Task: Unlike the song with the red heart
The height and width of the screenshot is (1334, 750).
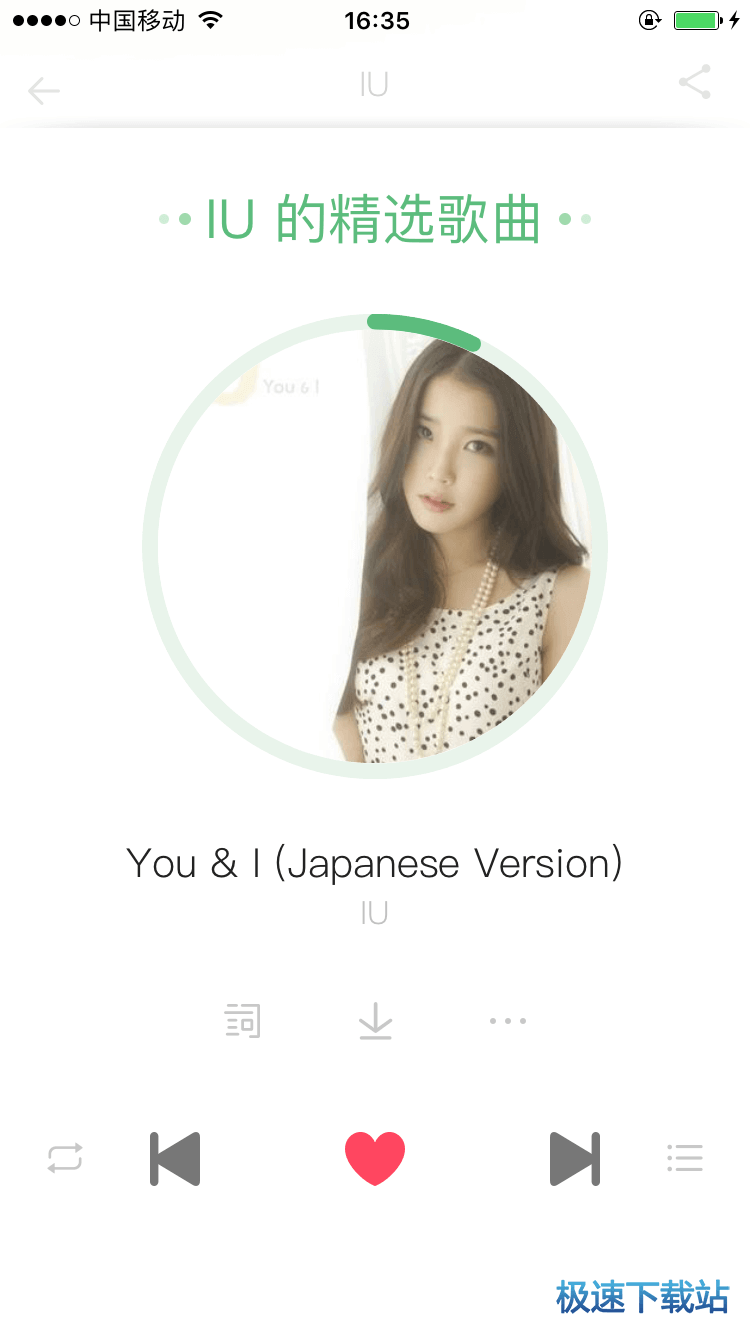Action: click(375, 1159)
